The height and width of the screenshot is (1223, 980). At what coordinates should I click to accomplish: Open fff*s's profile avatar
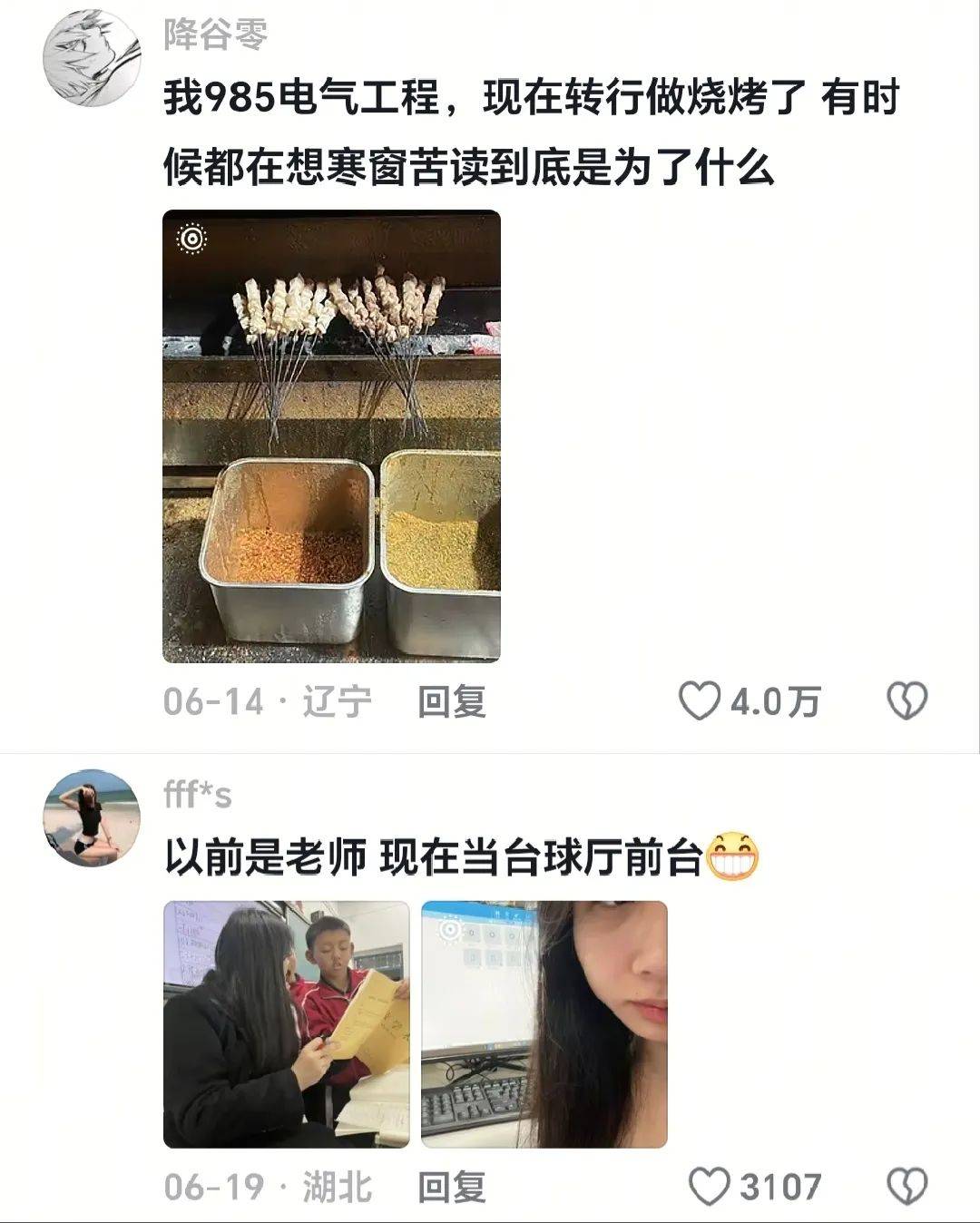[x=92, y=818]
